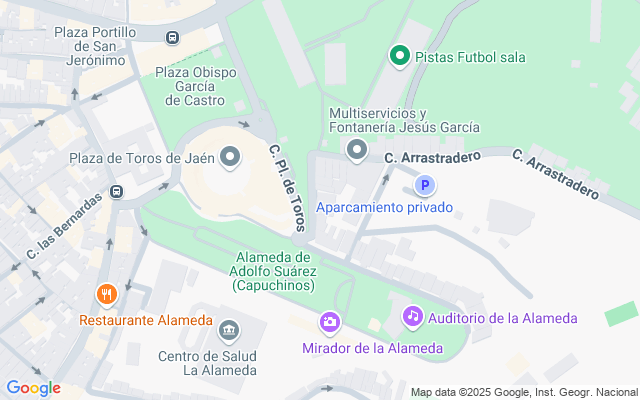Tap the bus stop on C. las Bernardas
This screenshot has height=400, width=640.
tap(117, 191)
